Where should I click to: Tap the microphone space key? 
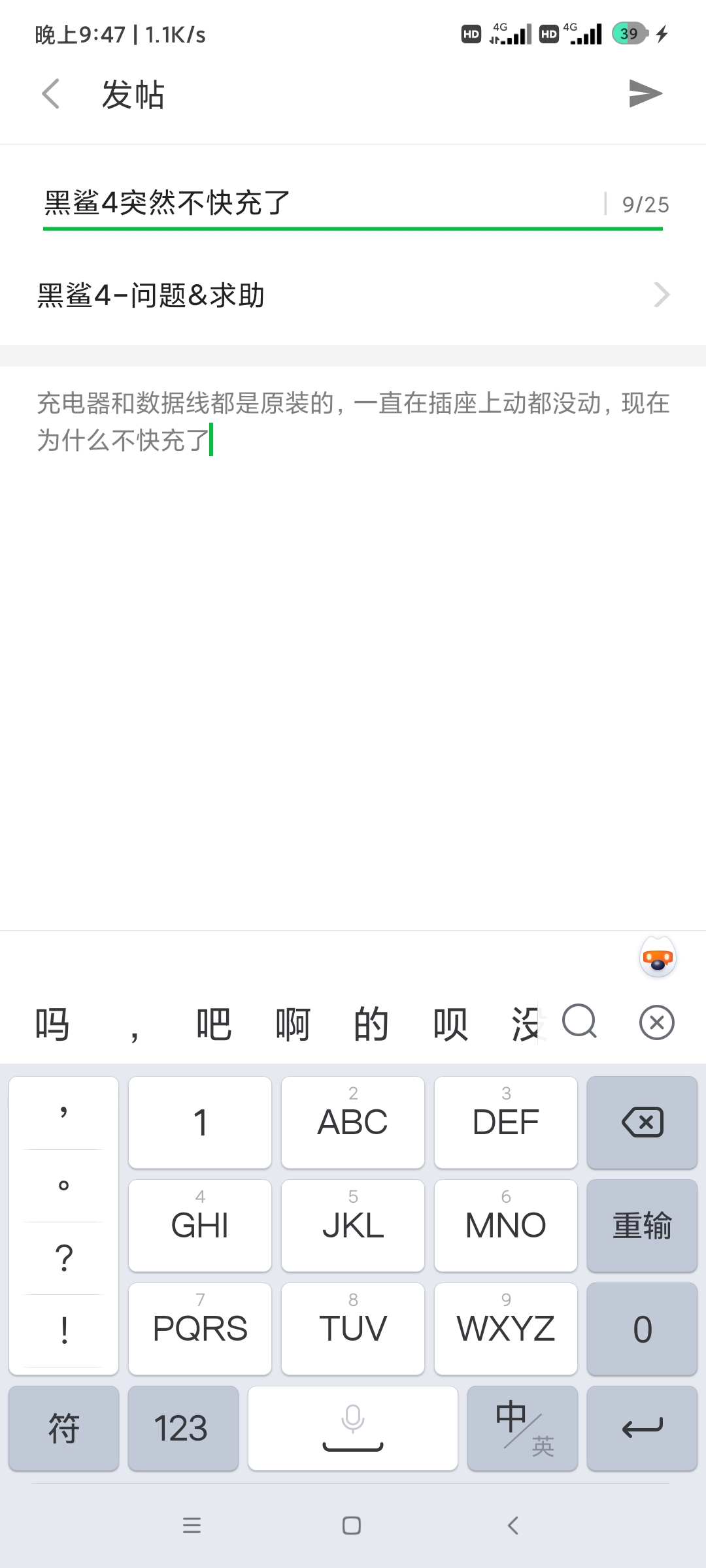click(353, 1428)
